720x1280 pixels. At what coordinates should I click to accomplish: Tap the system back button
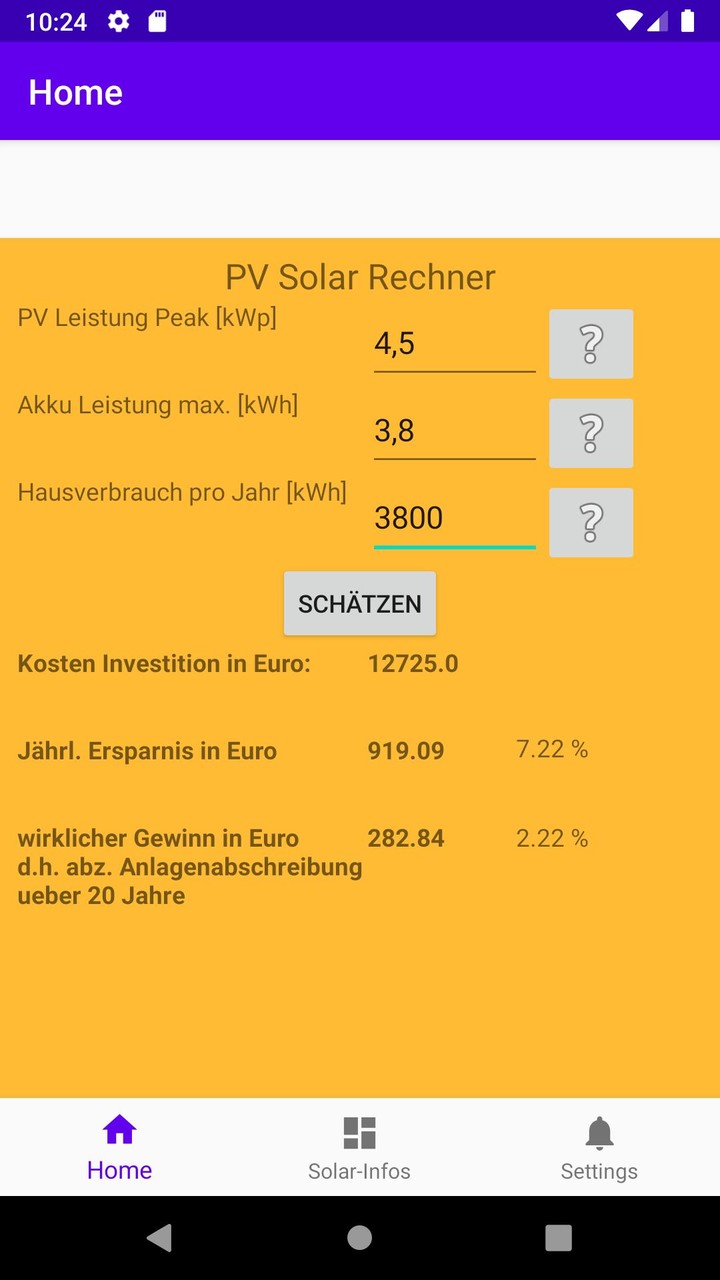159,1237
